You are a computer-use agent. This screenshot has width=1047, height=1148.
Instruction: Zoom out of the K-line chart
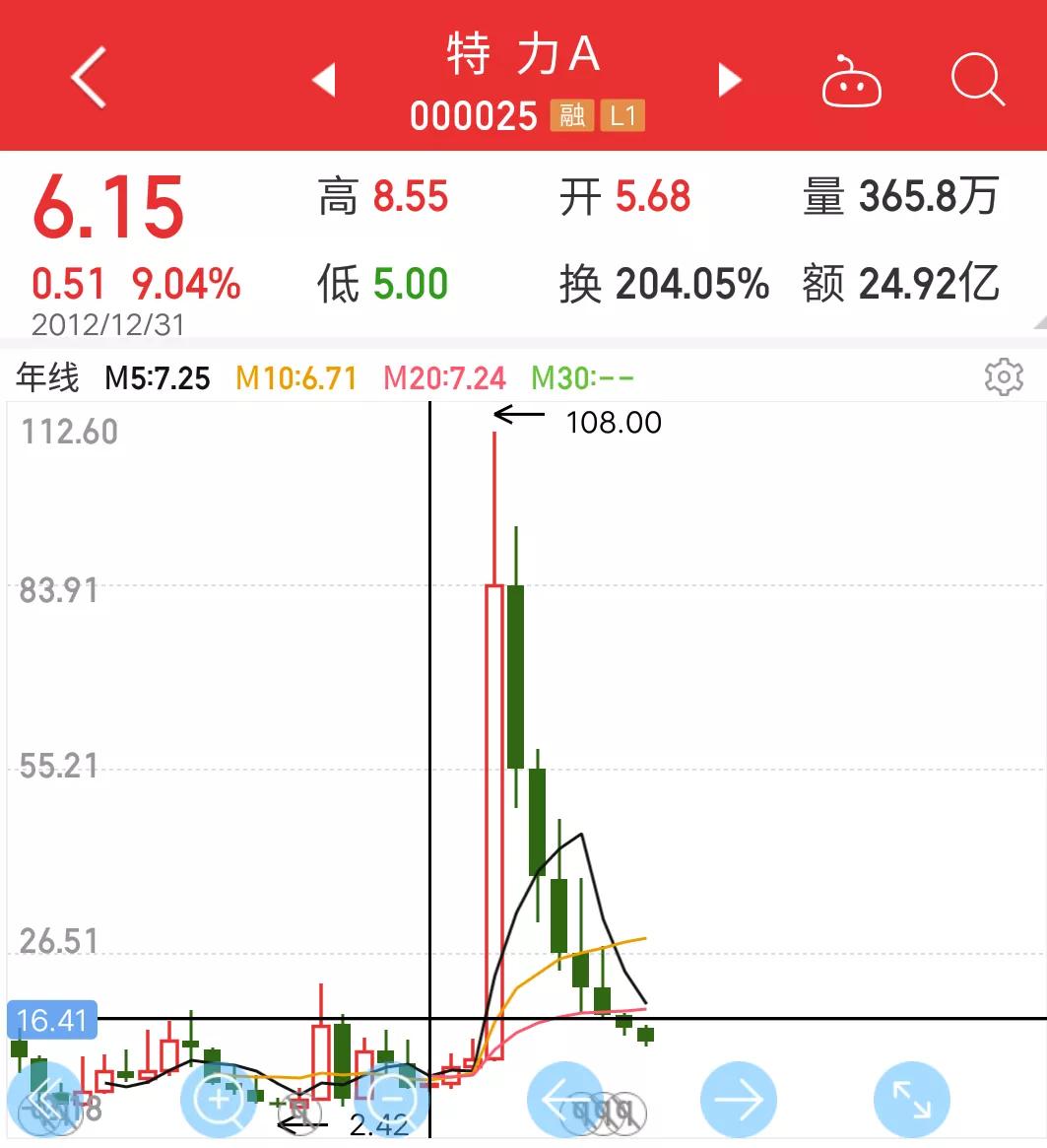point(392,1099)
